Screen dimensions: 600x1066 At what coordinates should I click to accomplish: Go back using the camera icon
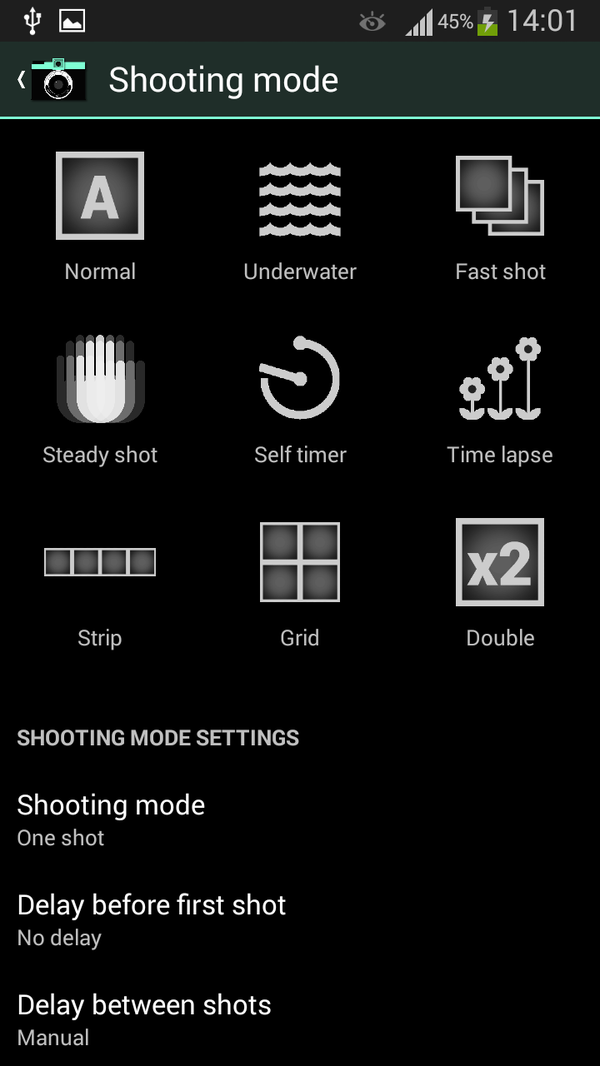click(x=55, y=80)
